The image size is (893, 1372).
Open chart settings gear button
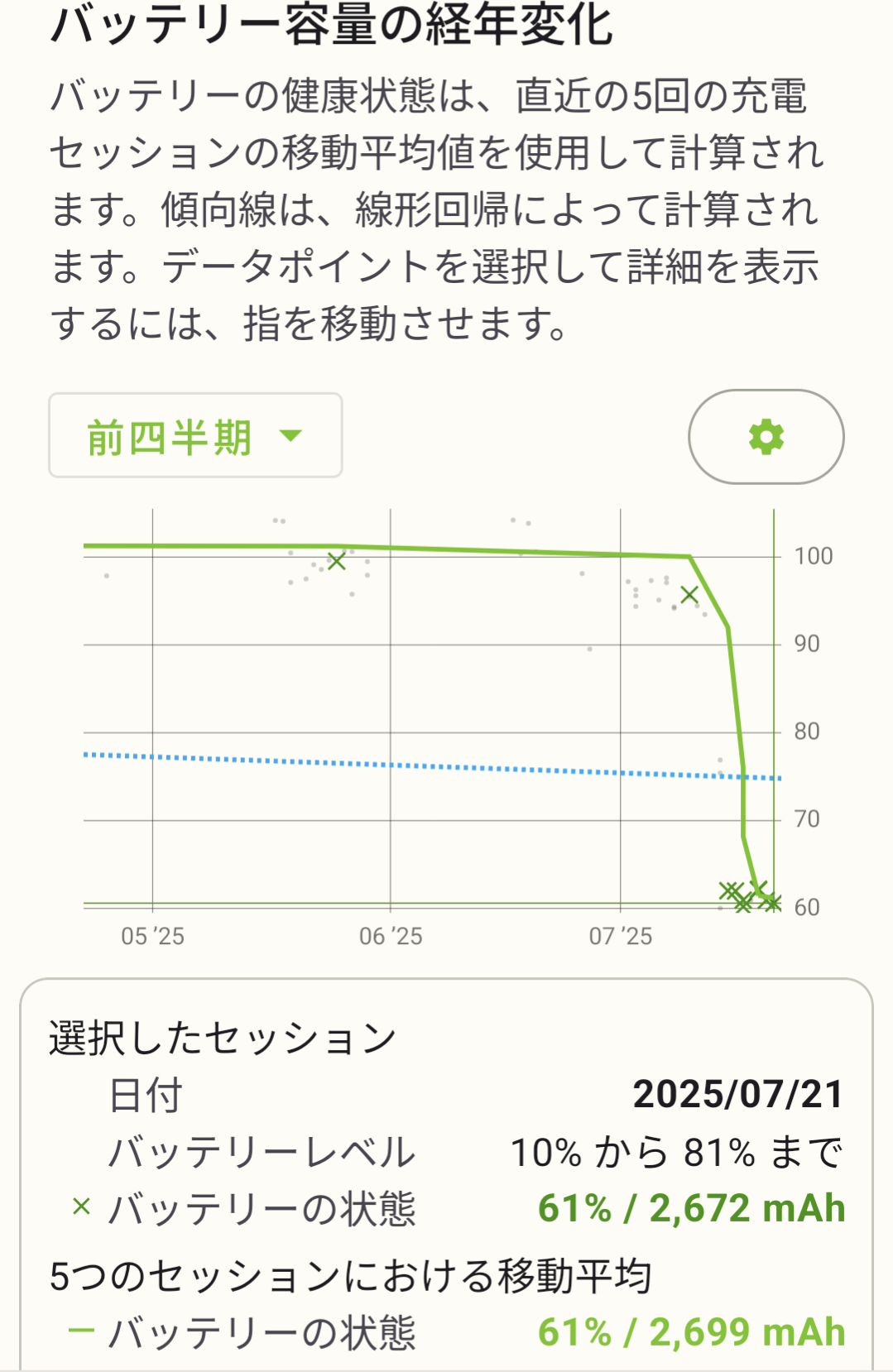click(766, 437)
